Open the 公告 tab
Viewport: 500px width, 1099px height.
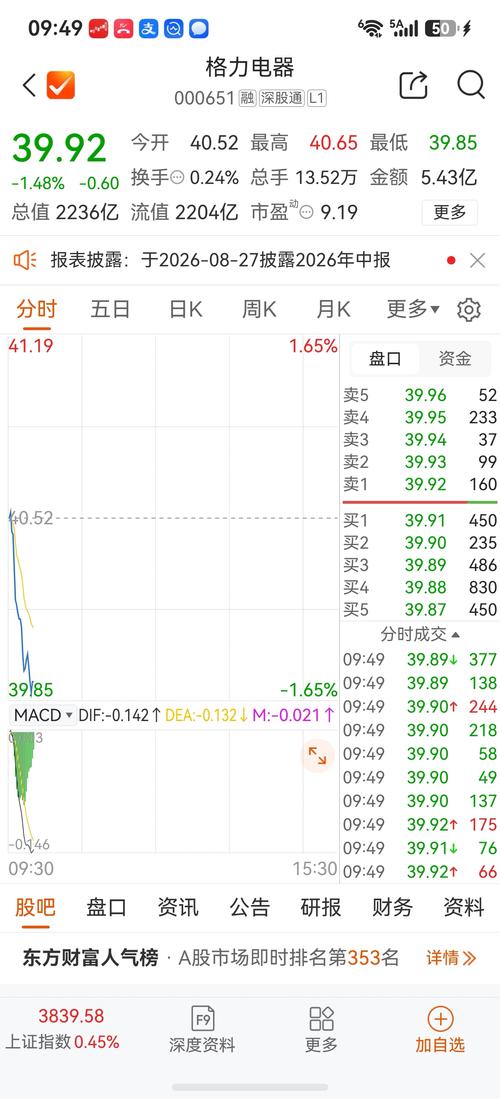[x=249, y=908]
